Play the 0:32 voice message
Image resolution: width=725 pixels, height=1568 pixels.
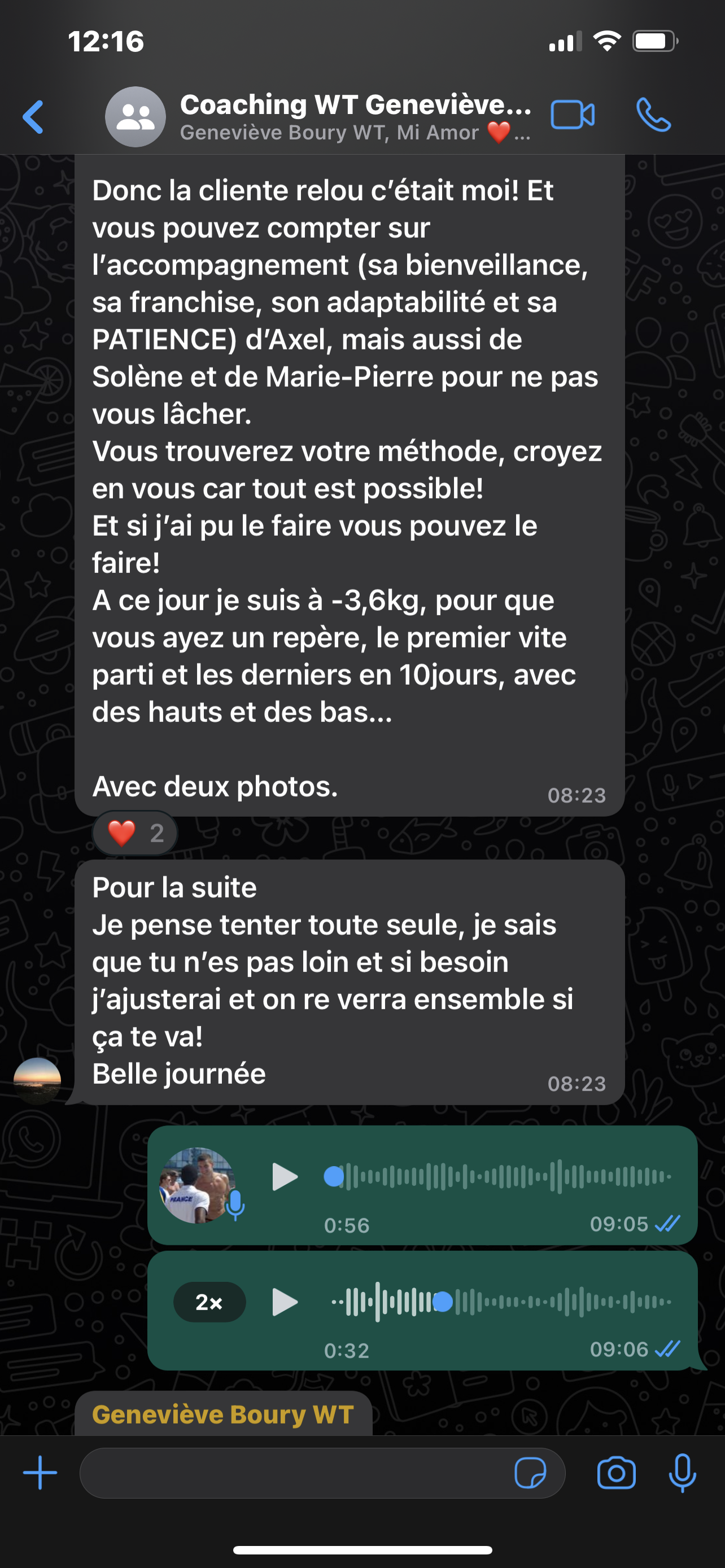284,1302
